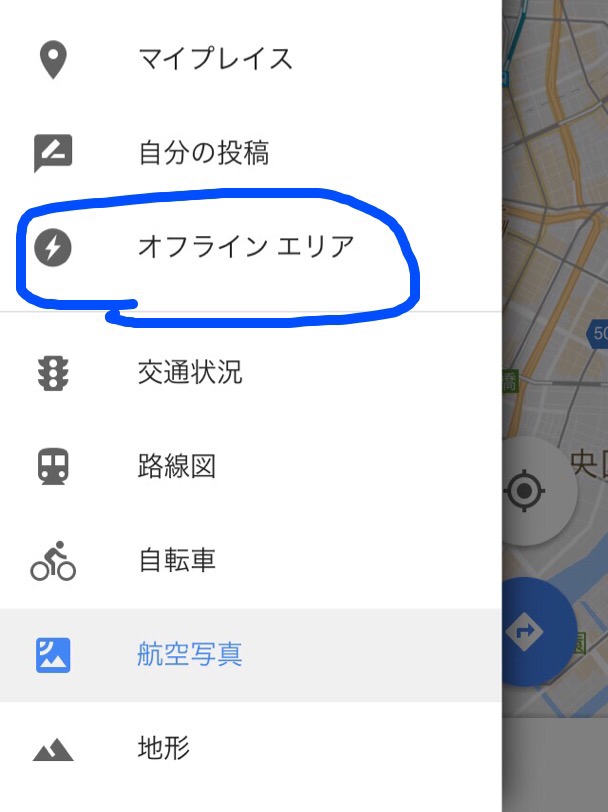Center map on my location
The image size is (608, 812).
pos(524,490)
